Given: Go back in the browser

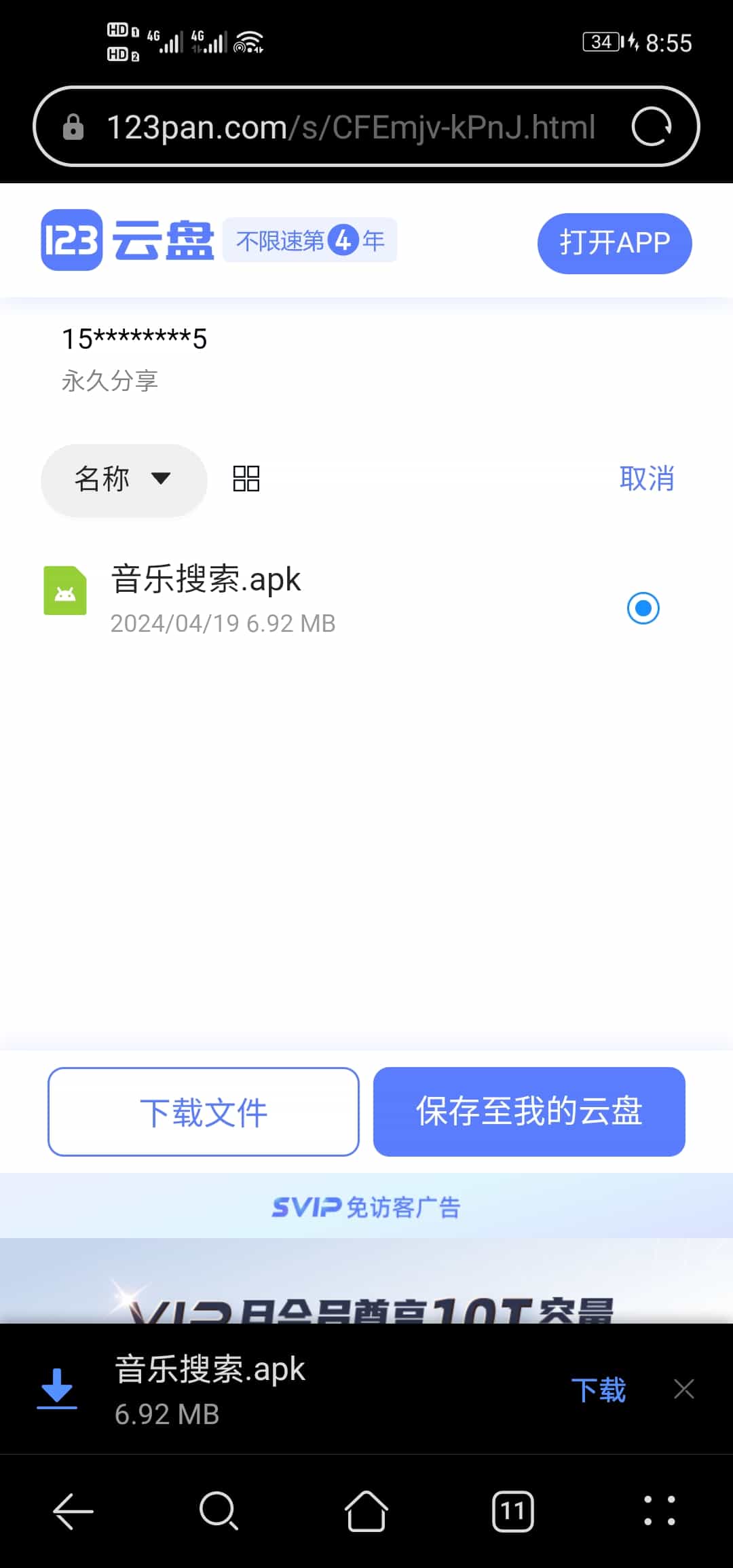Looking at the screenshot, I should (x=73, y=1512).
